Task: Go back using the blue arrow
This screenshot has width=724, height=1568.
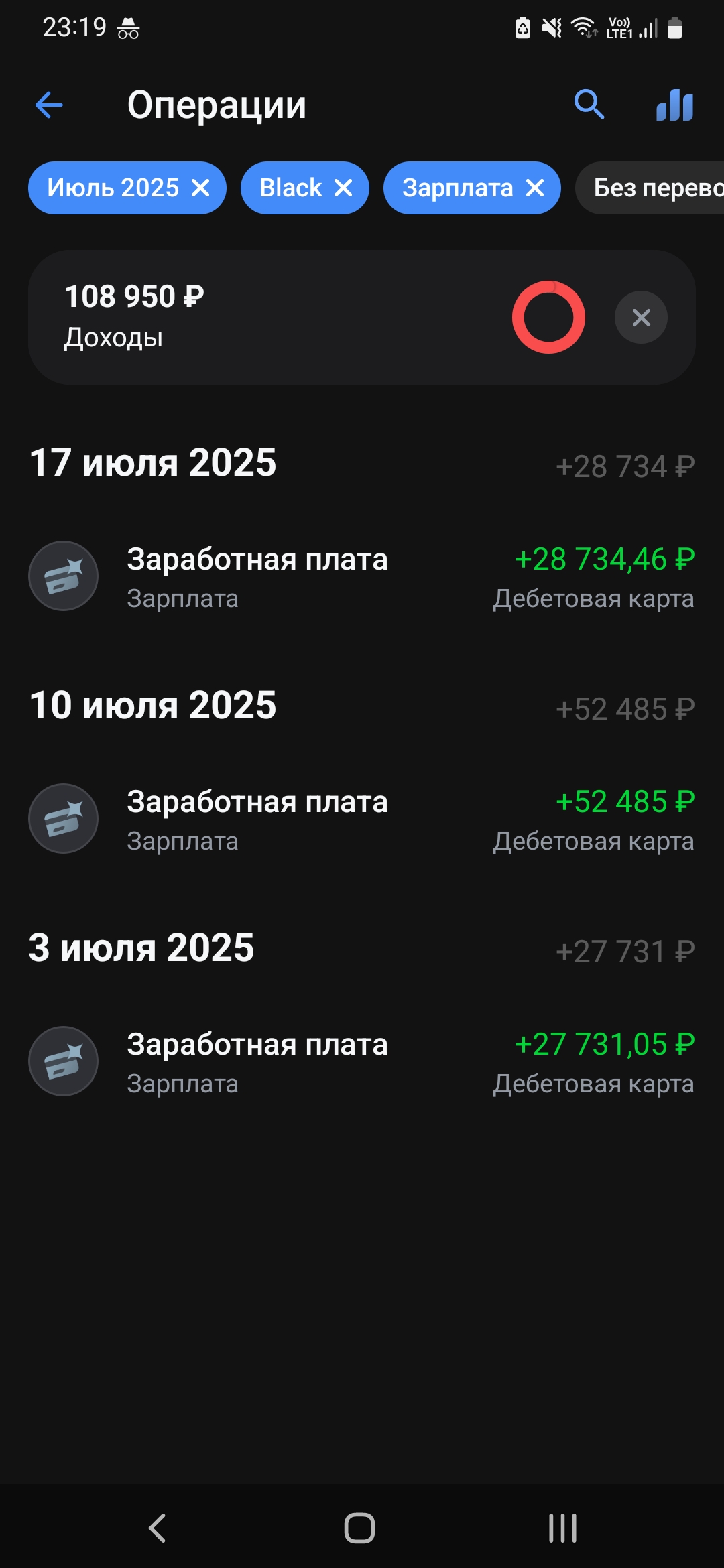Action: coord(49,105)
